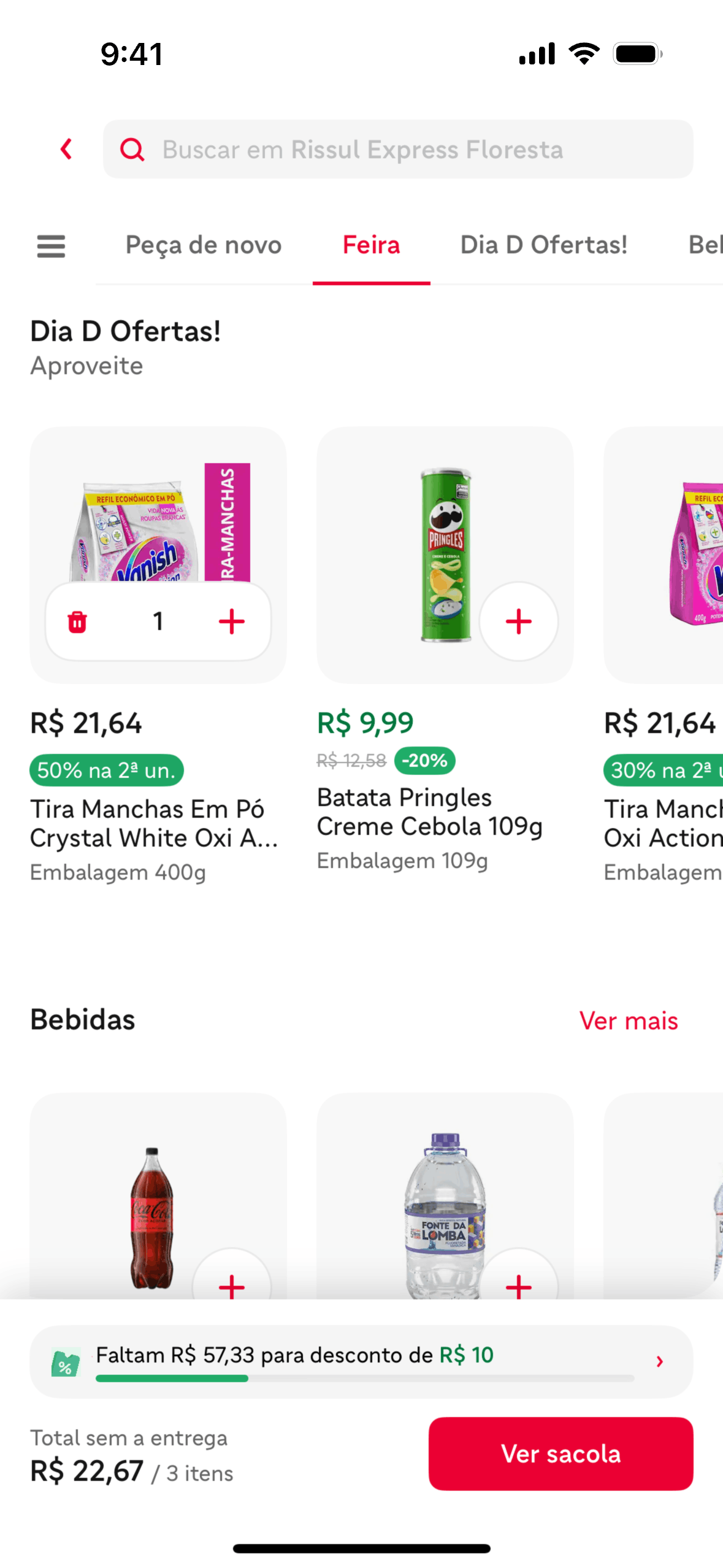The width and height of the screenshot is (723, 1568).
Task: Switch to the Peça de novo tab
Action: tap(203, 245)
